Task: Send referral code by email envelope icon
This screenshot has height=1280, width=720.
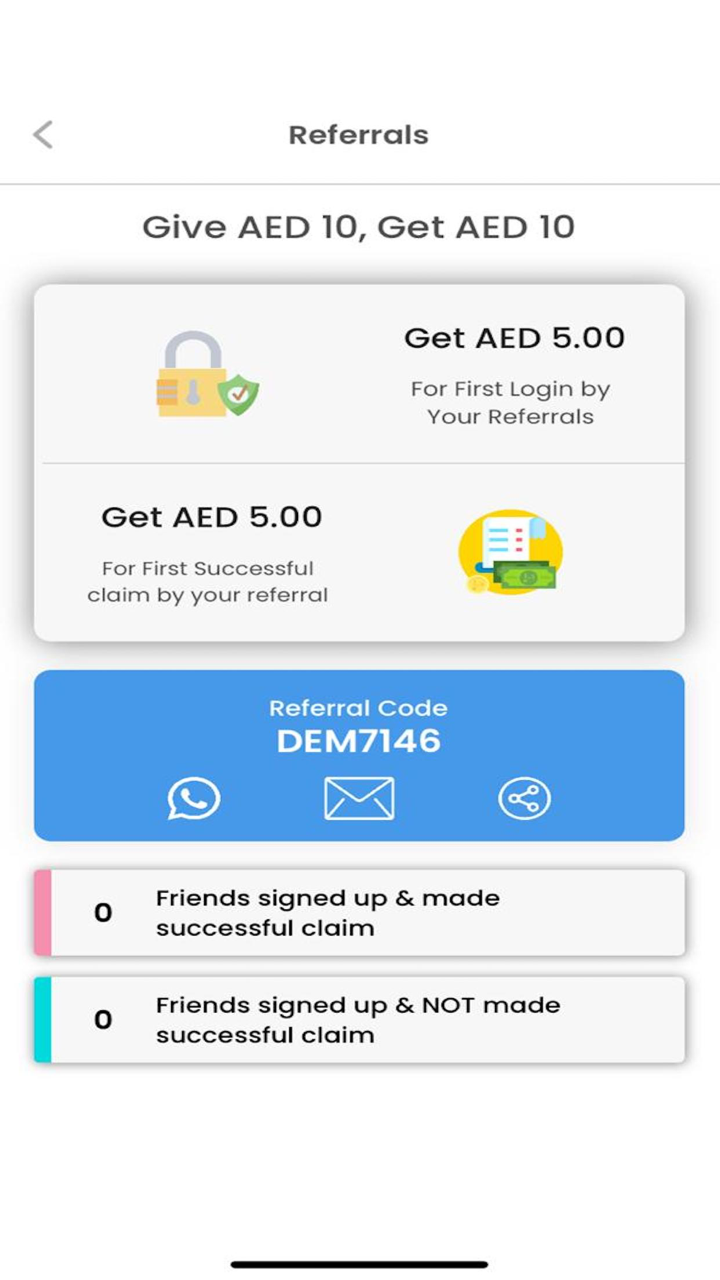Action: tap(360, 797)
